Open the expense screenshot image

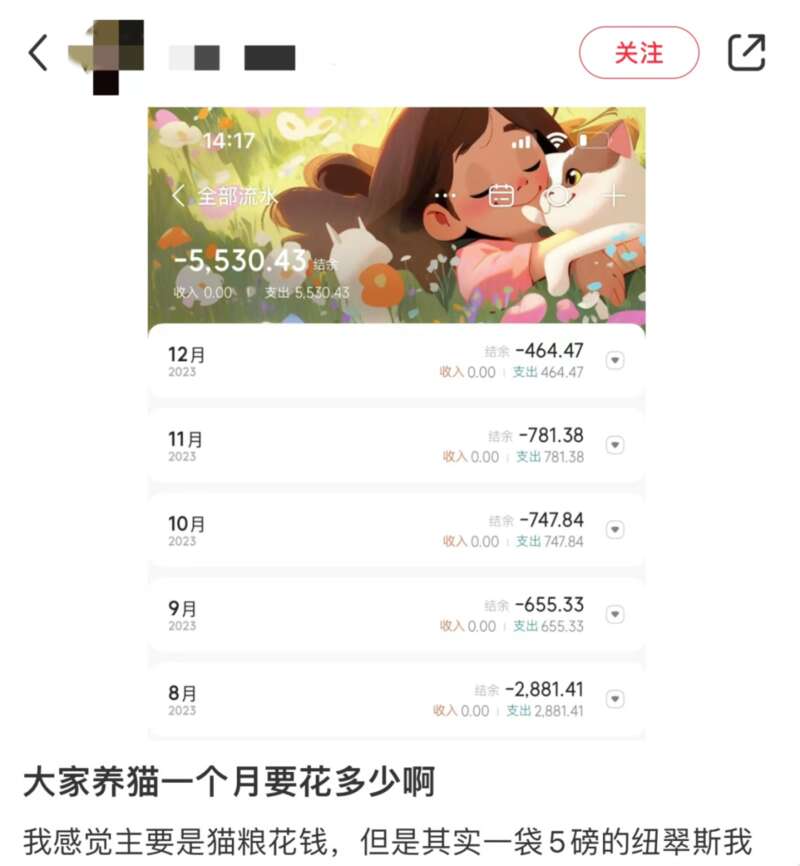[x=396, y=420]
